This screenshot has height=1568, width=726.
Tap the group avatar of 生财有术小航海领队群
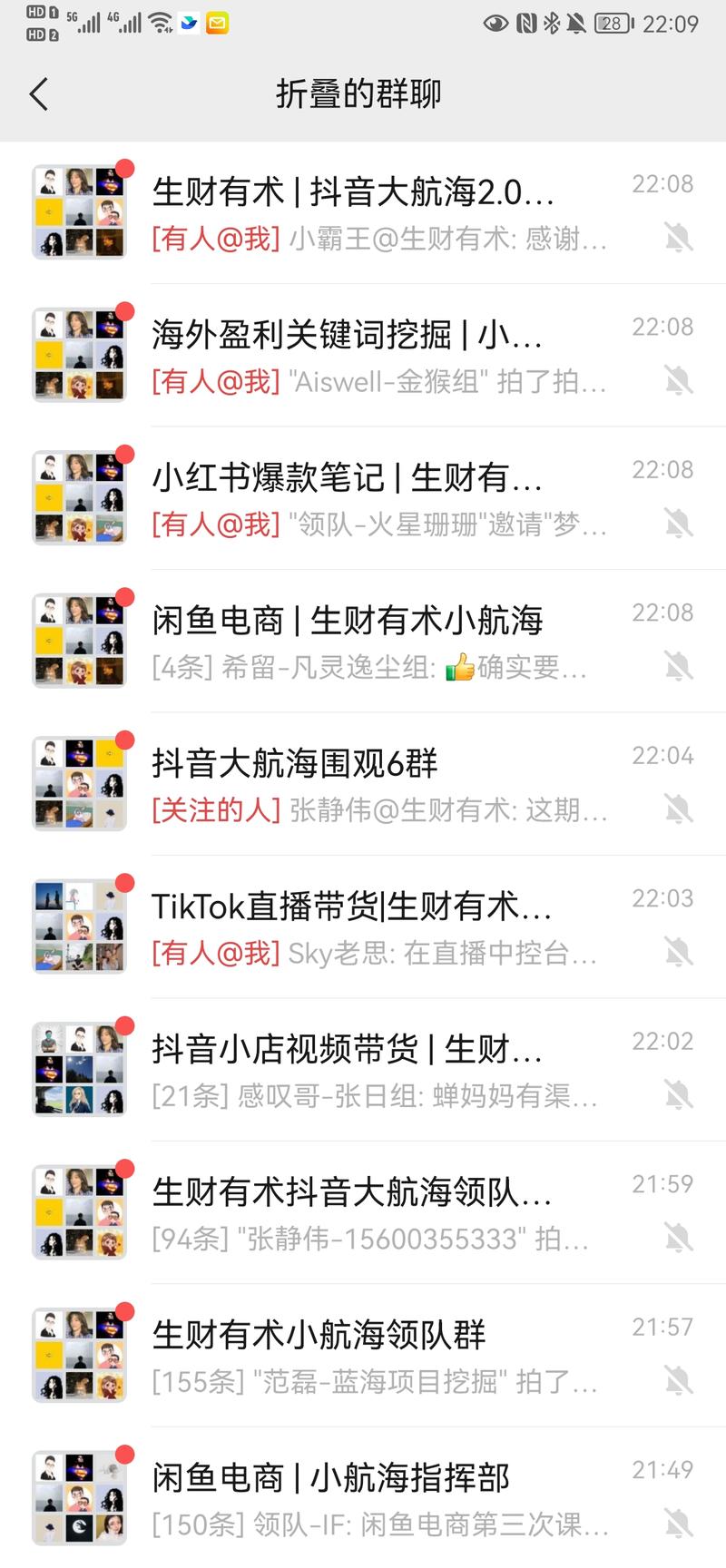[79, 1354]
